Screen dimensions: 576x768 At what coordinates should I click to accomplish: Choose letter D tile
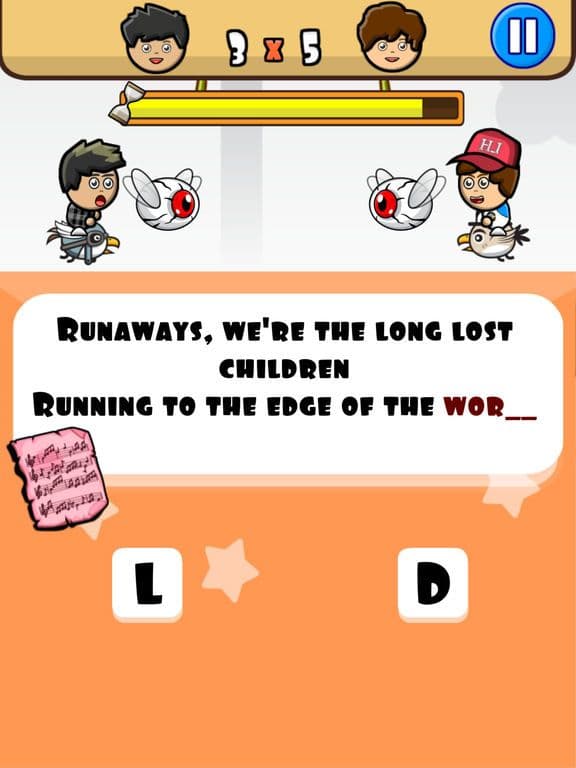433,584
